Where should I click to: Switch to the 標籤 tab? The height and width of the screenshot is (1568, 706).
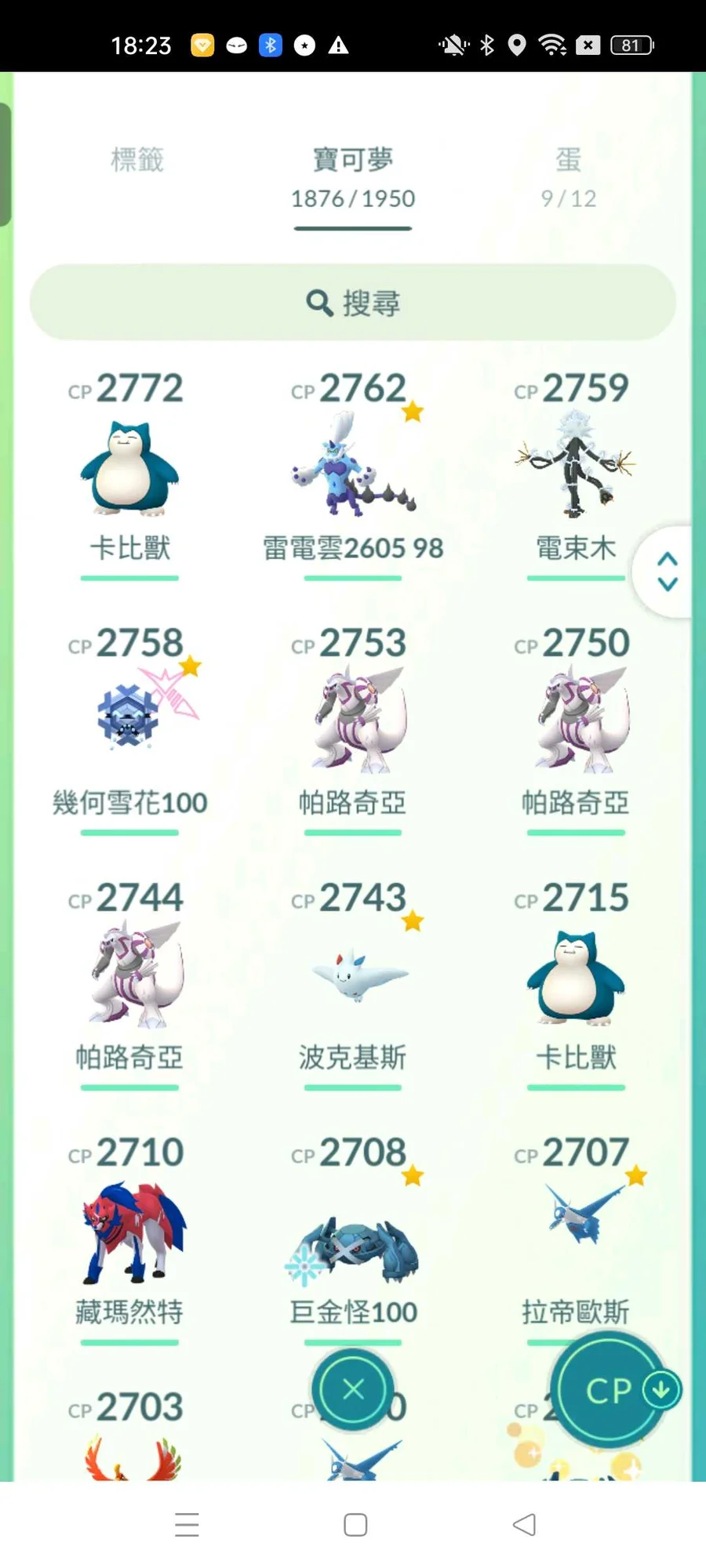point(137,160)
